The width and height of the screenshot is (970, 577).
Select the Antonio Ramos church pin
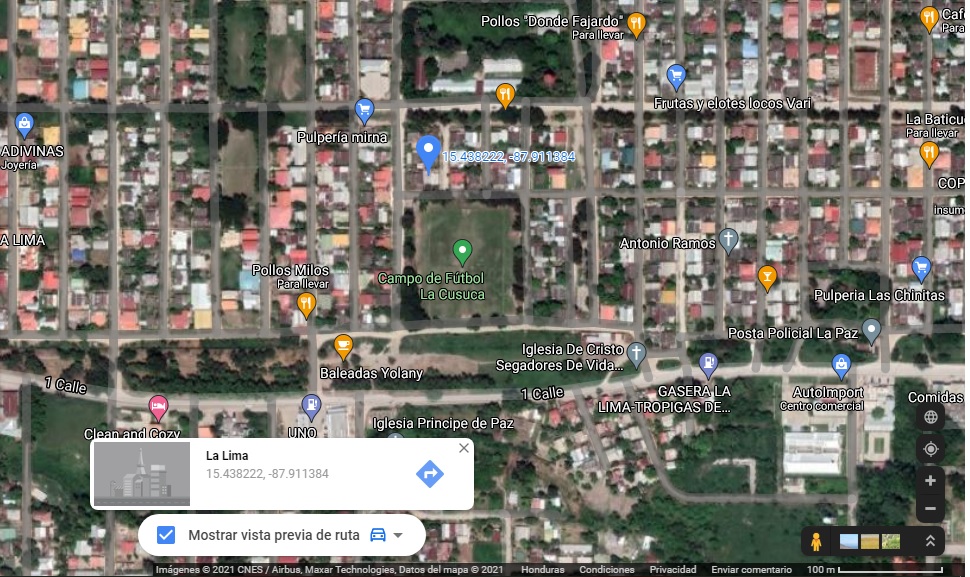pos(729,240)
